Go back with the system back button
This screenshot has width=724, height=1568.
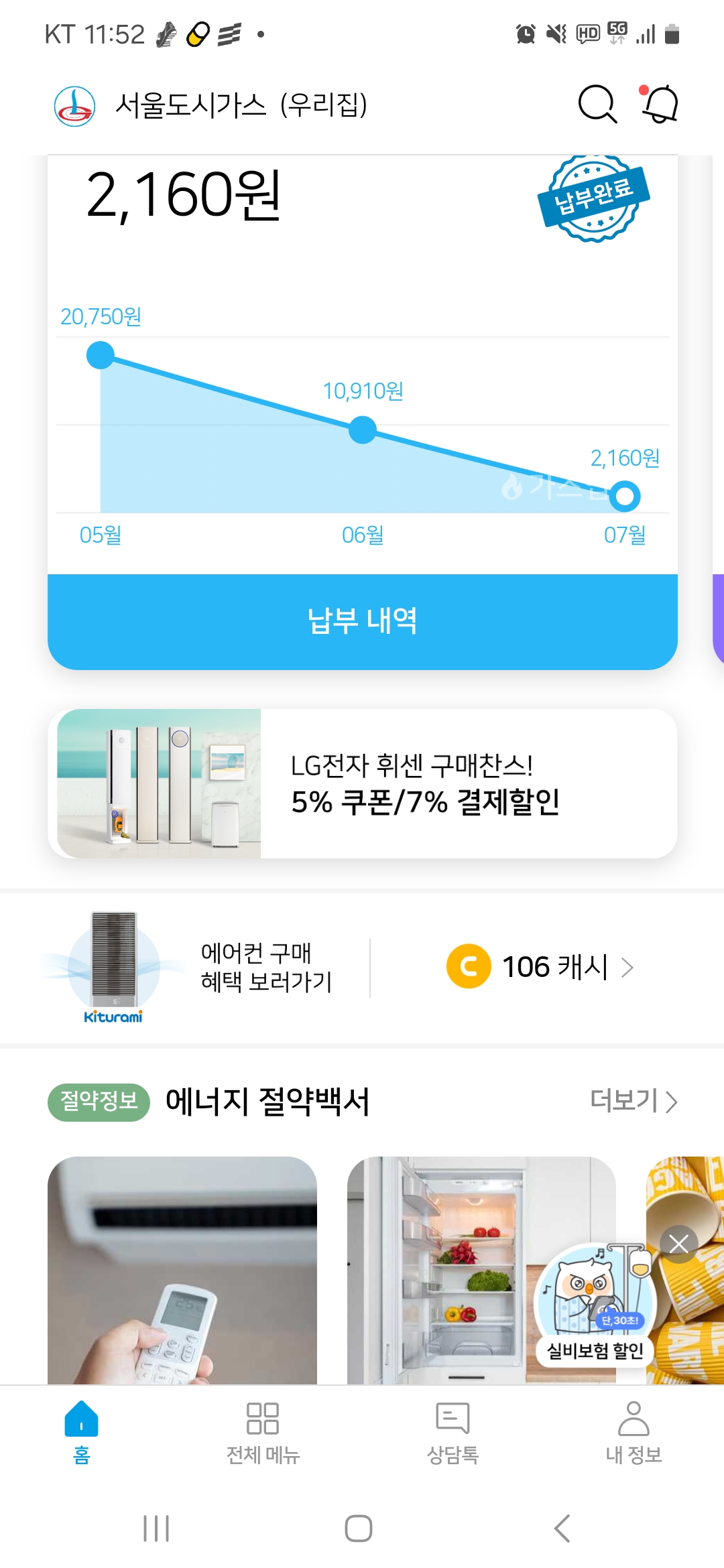point(562,1528)
